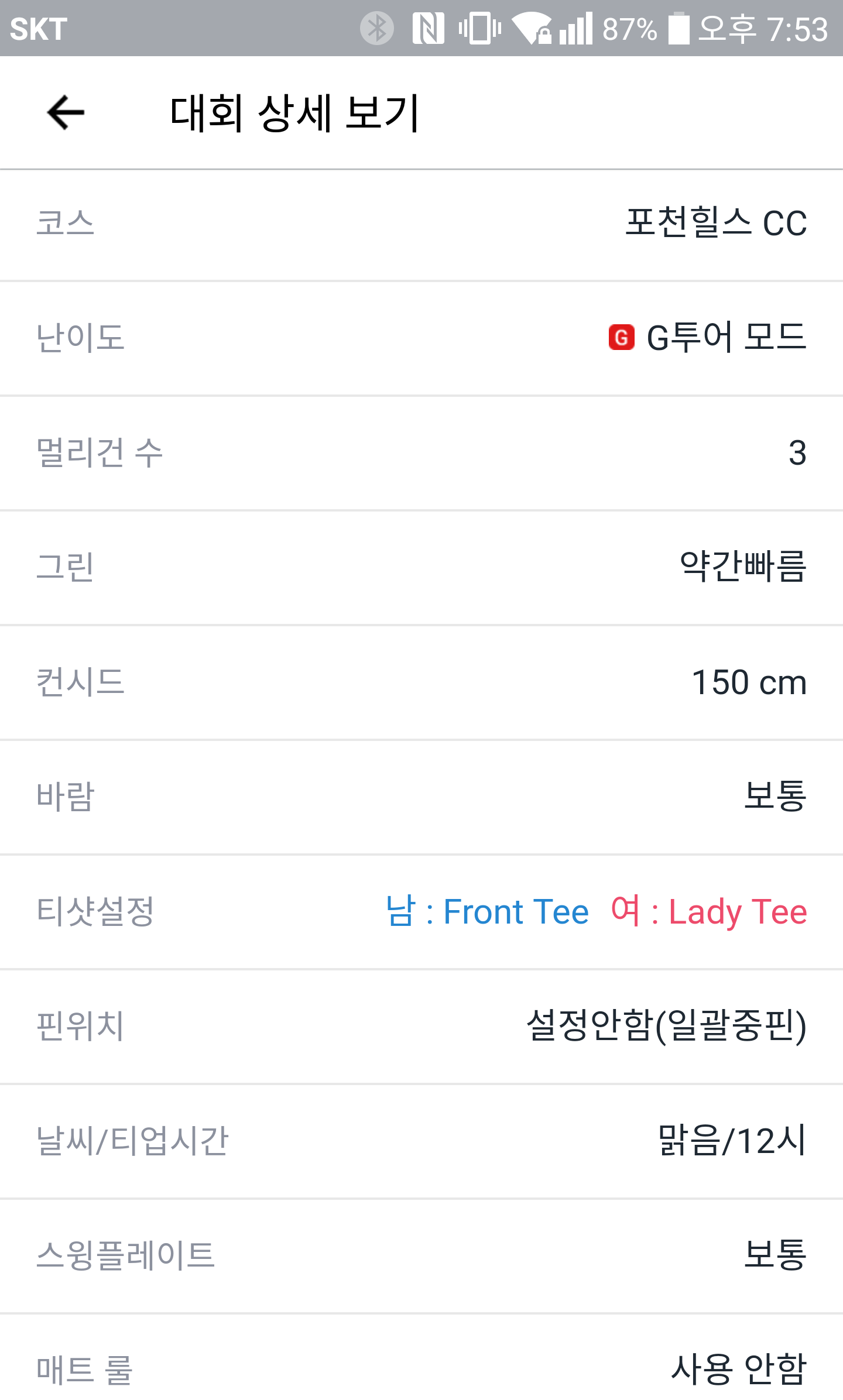Go back from the 대회 상세 보기 screen
The width and height of the screenshot is (843, 1400).
(x=66, y=112)
